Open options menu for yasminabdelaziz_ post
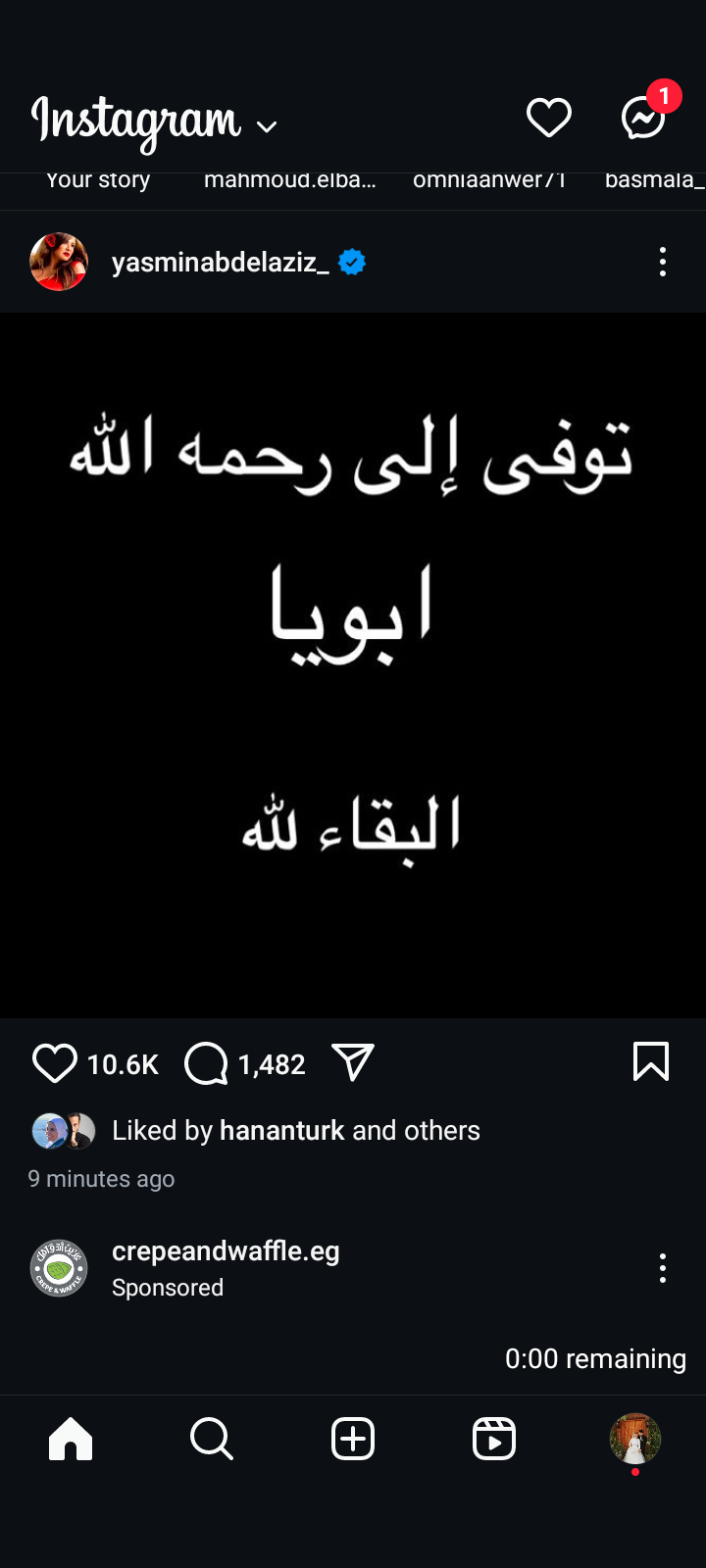706x1568 pixels. pos(663,262)
